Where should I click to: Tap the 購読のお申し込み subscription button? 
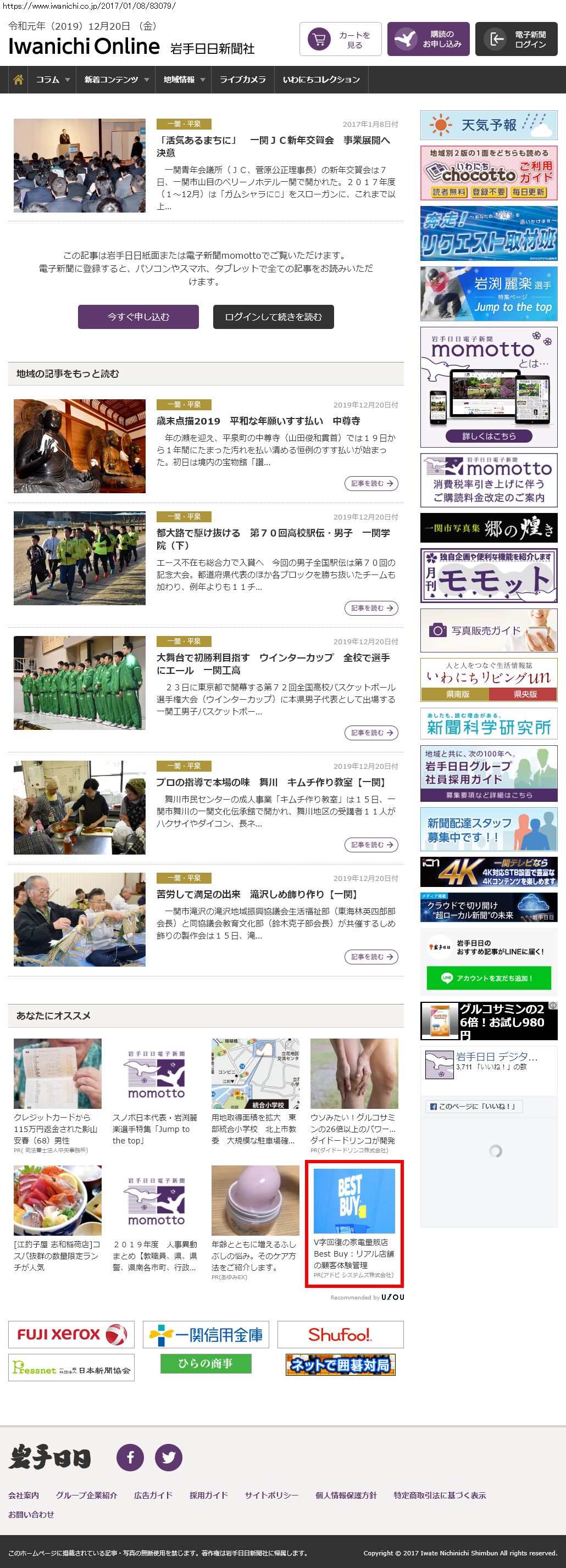coord(428,40)
